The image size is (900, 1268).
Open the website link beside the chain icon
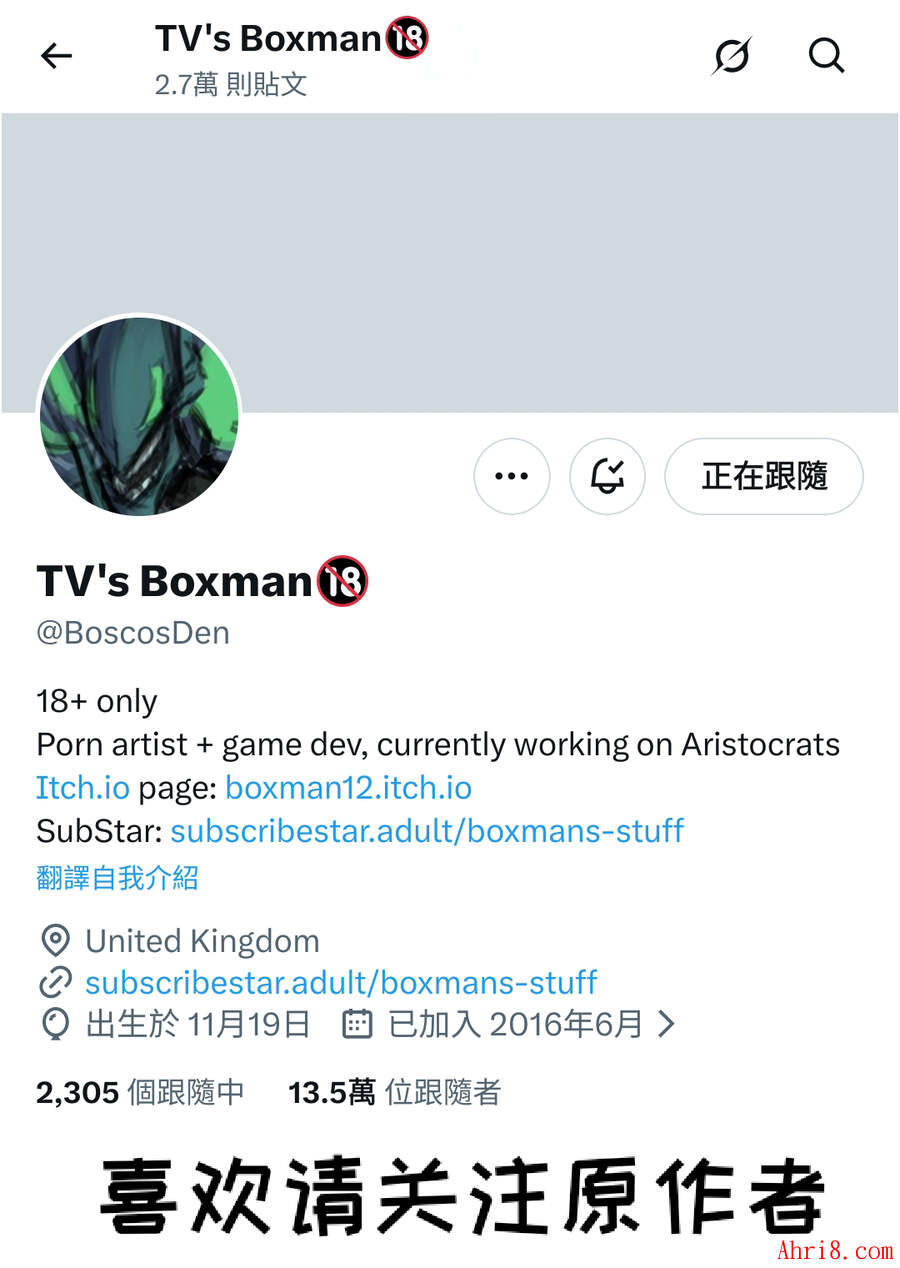[341, 982]
